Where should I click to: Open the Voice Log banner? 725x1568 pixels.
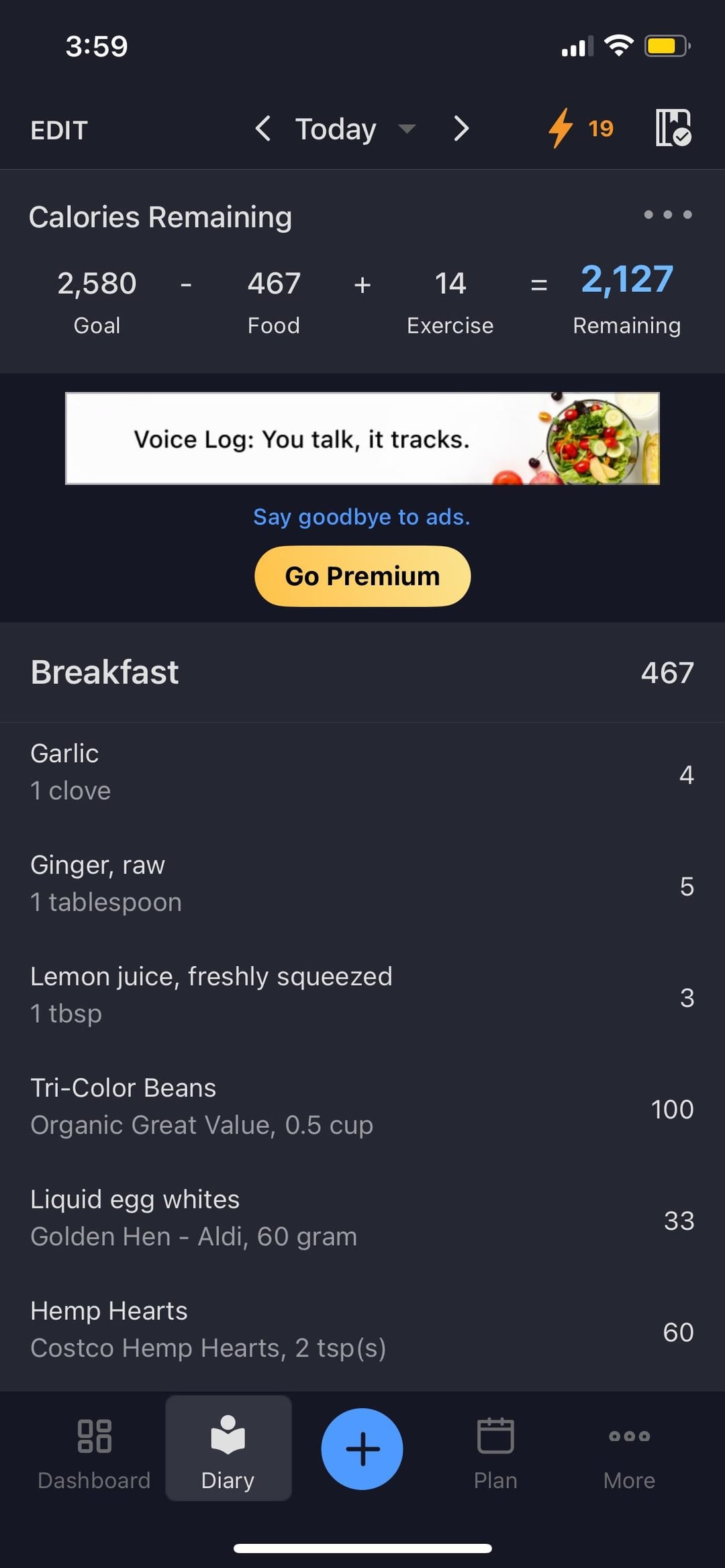point(362,438)
